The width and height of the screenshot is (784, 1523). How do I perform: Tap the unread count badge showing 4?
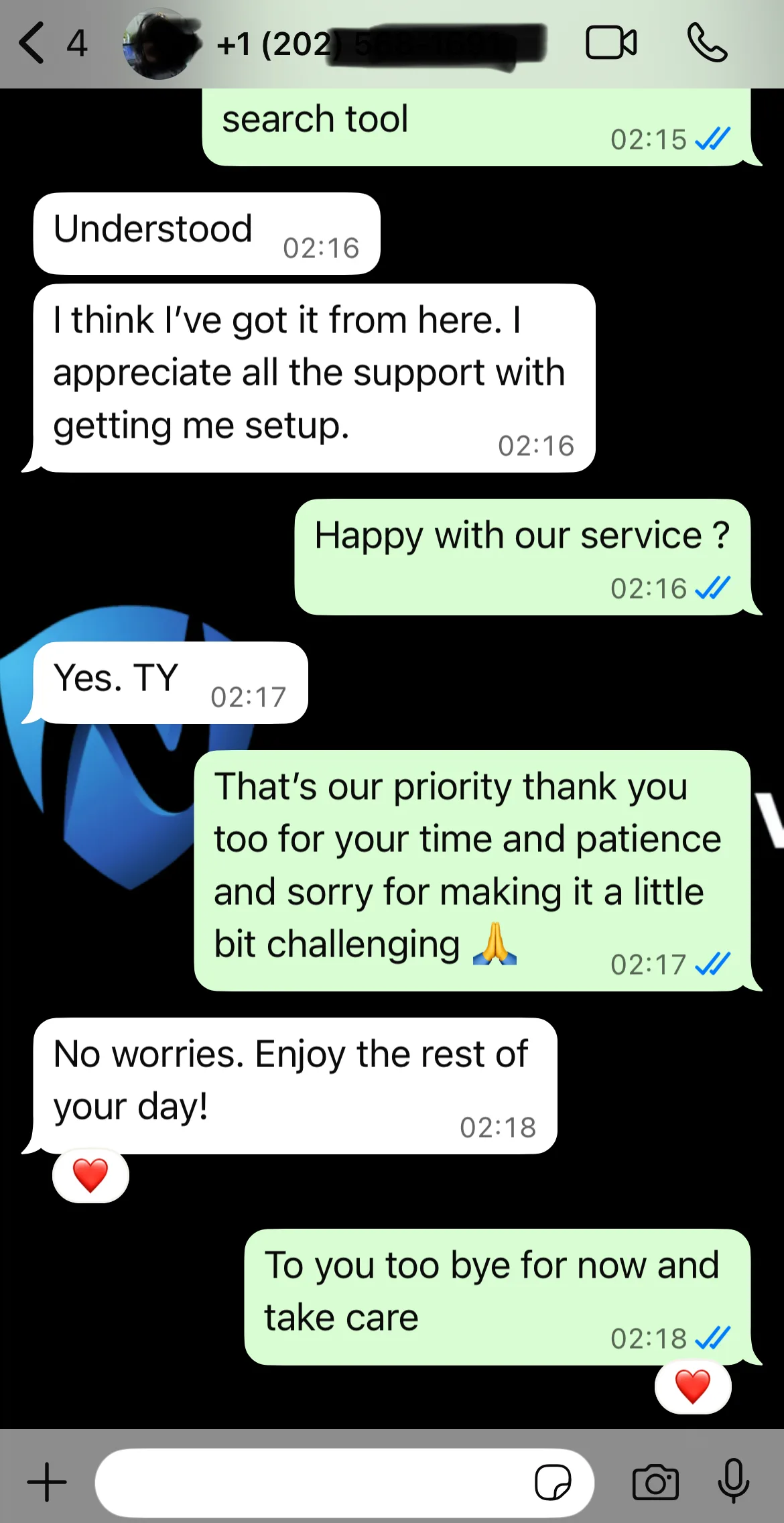click(x=75, y=43)
